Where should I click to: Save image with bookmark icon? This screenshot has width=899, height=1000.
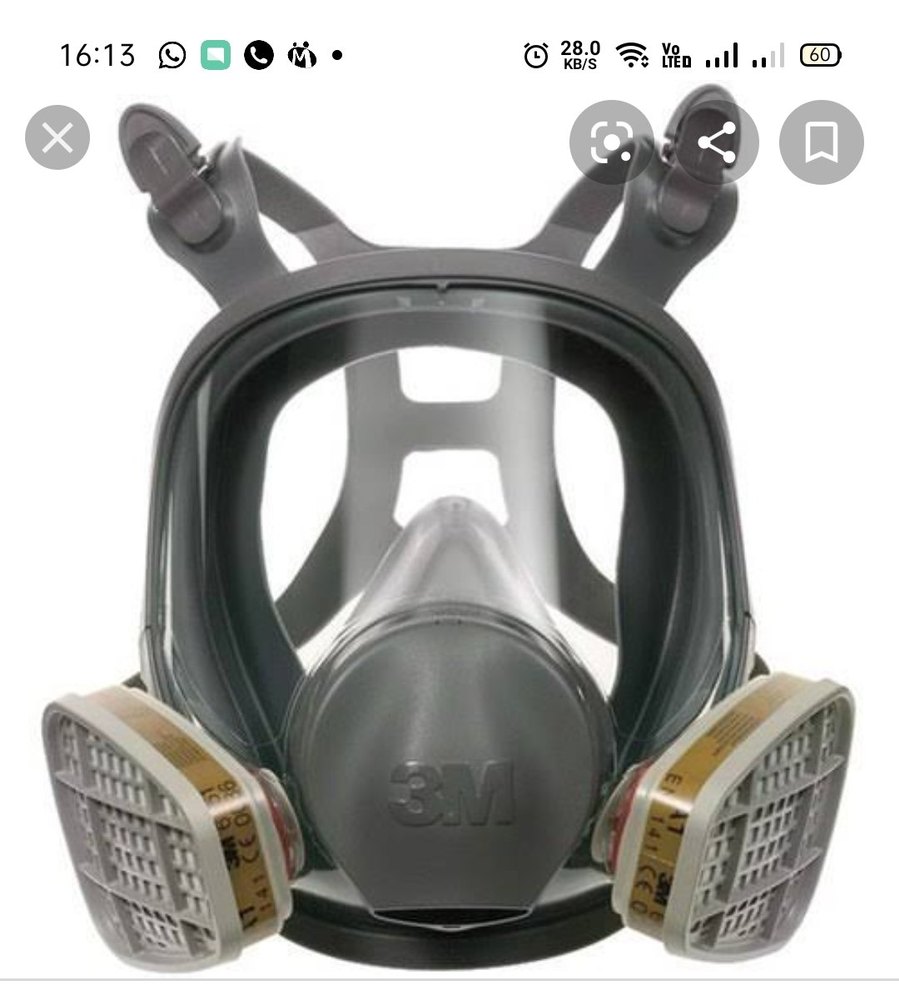pos(821,143)
